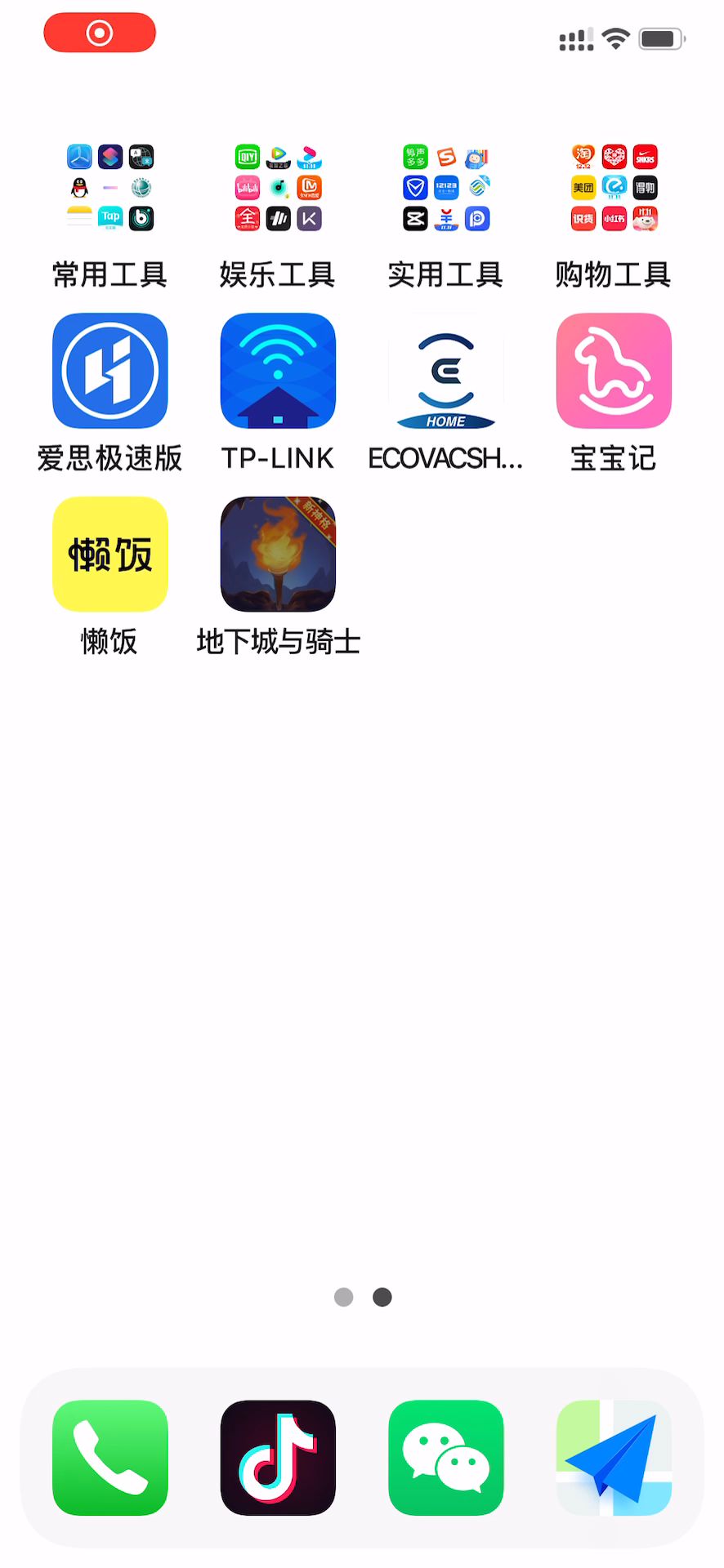Screen dimensions: 724x1568
Task: Open the 购物工具 folder
Action: [614, 188]
